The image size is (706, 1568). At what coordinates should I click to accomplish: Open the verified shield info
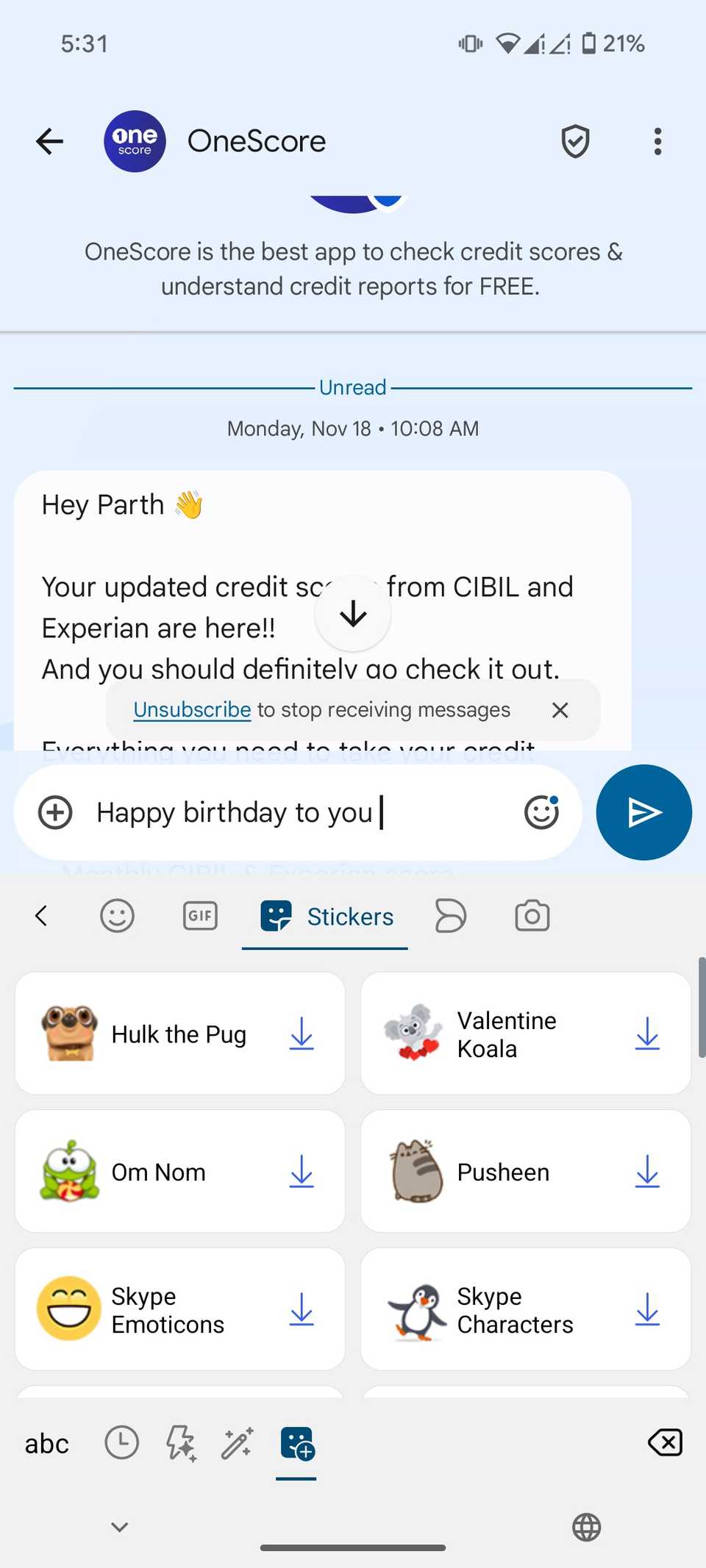click(575, 141)
